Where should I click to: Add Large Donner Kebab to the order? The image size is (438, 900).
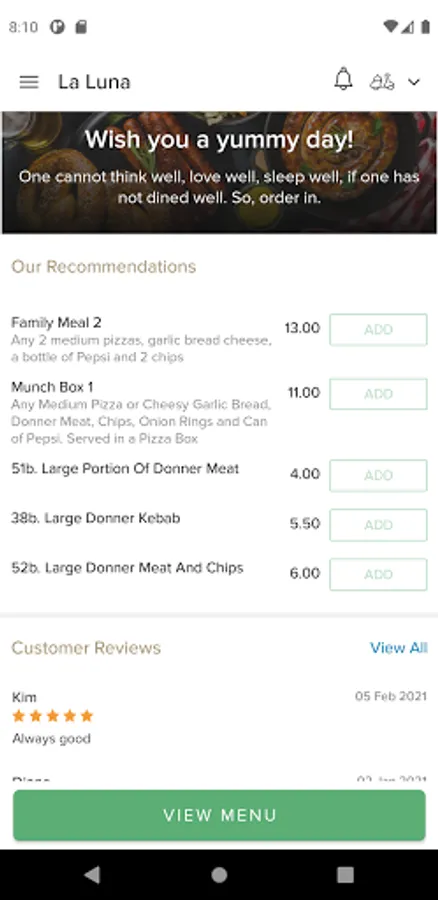point(378,525)
